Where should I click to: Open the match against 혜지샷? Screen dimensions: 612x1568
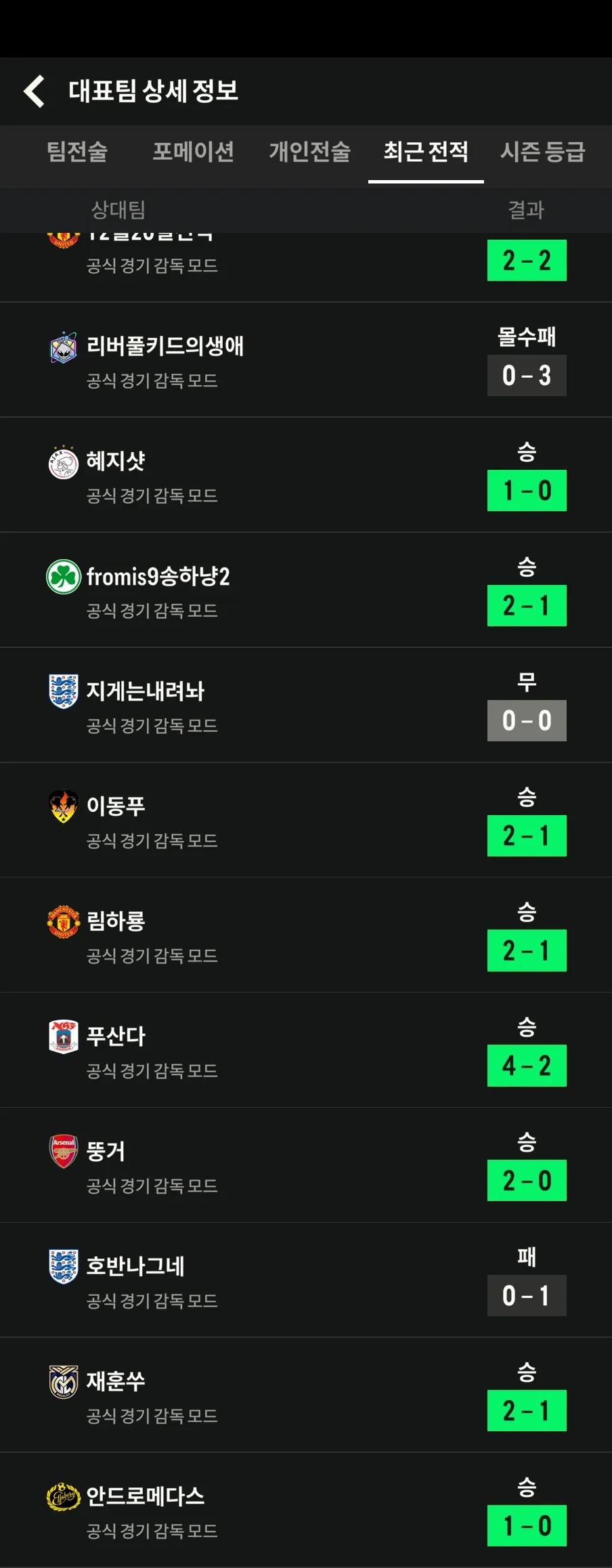click(306, 475)
